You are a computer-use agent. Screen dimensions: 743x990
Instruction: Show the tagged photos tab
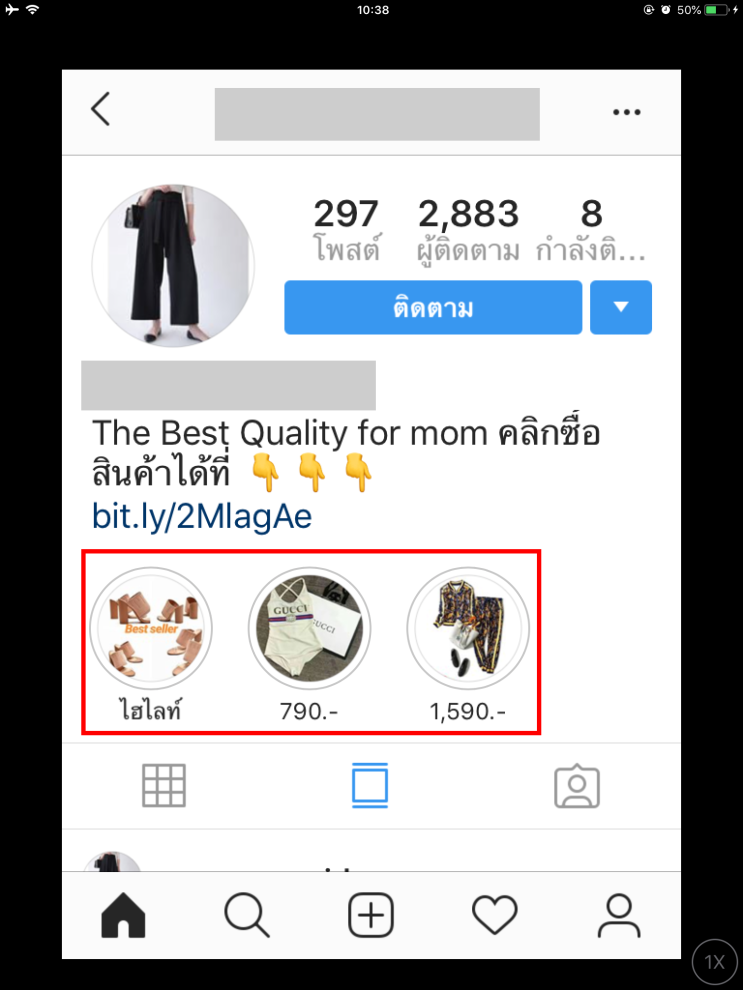577,786
